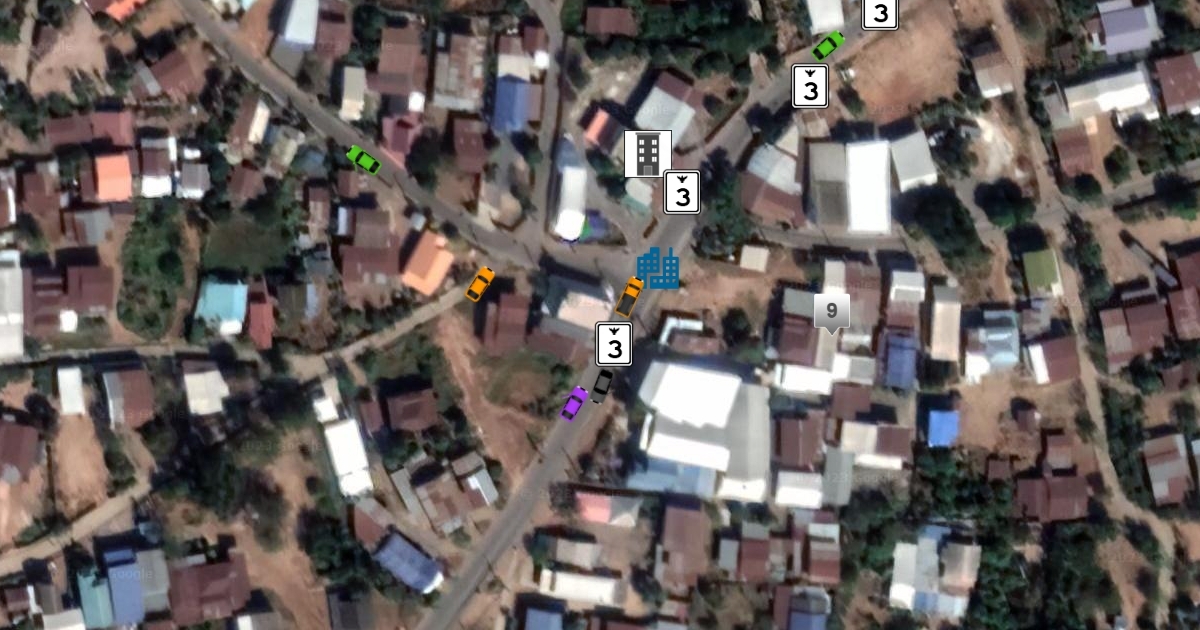The height and width of the screenshot is (630, 1200).
Task: Tap the purple car on the road
Action: [574, 403]
